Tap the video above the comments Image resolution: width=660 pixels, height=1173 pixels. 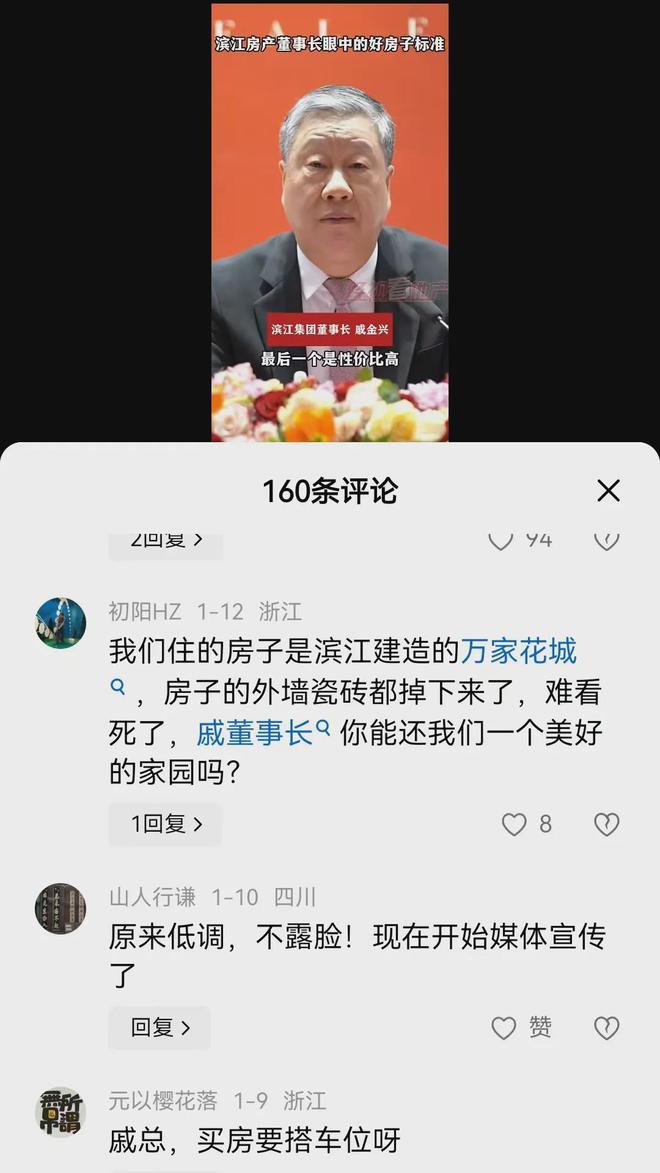coord(330,222)
